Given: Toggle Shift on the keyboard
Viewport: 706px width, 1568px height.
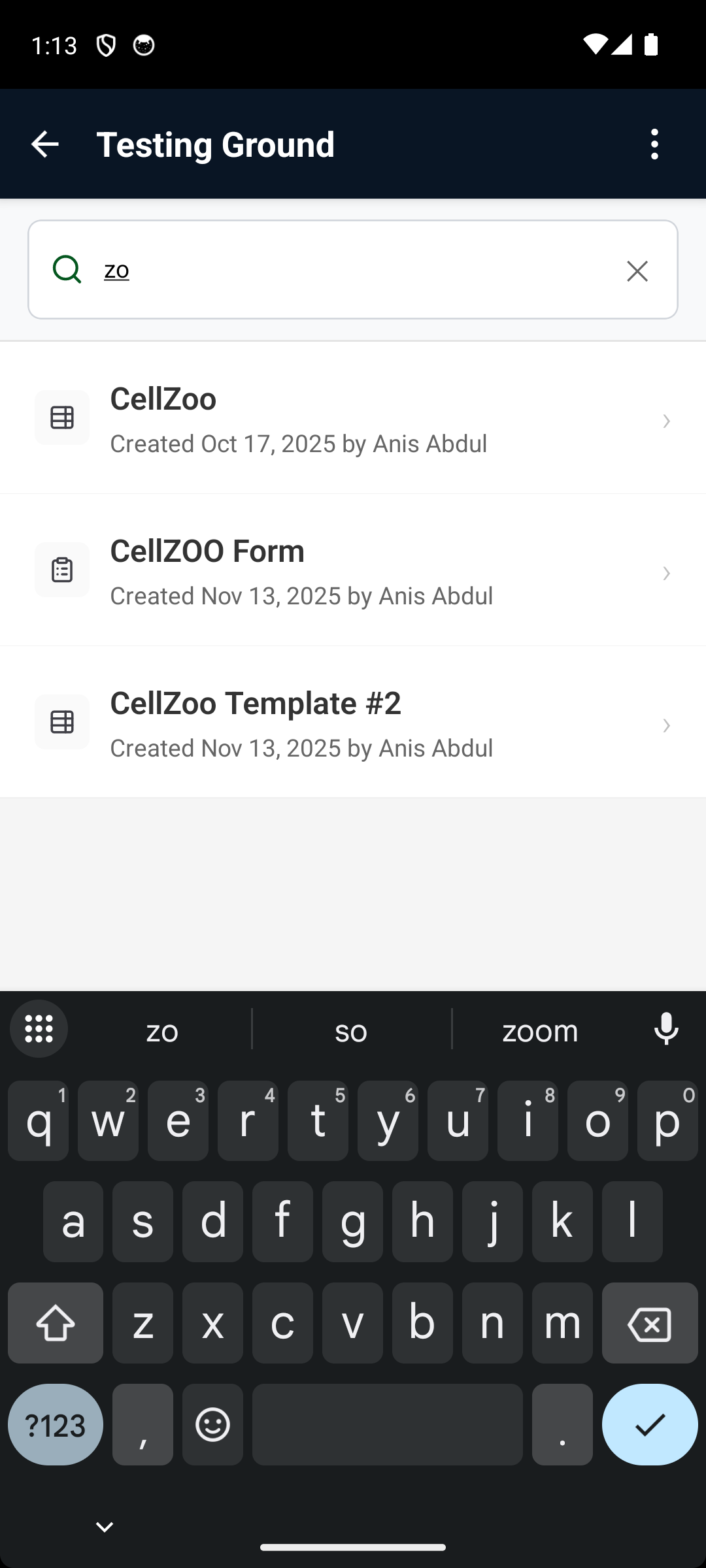Looking at the screenshot, I should 55,1323.
